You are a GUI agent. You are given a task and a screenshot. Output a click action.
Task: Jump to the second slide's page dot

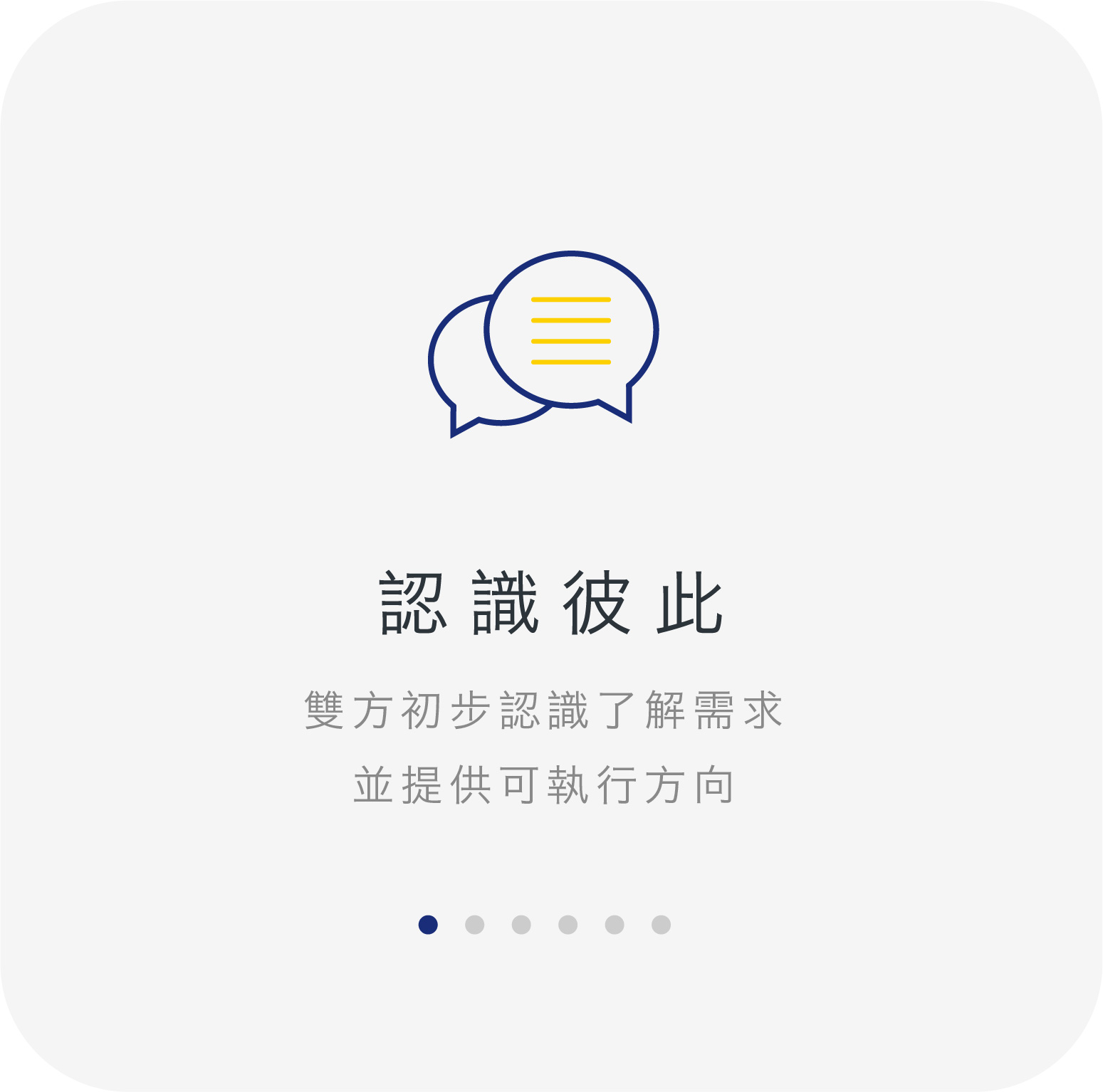[475, 925]
